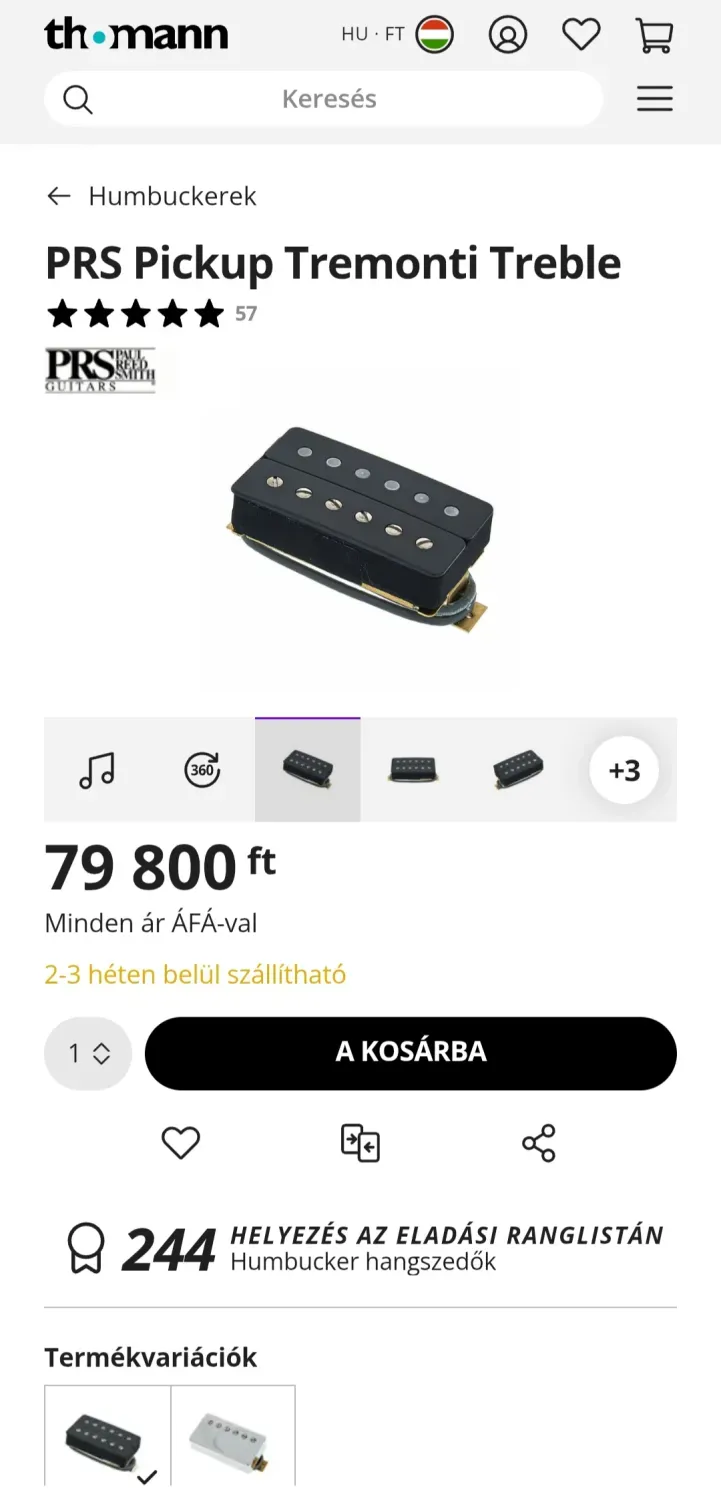721x1500 pixels.
Task: Open the hamburger menu
Action: pyautogui.click(x=655, y=99)
